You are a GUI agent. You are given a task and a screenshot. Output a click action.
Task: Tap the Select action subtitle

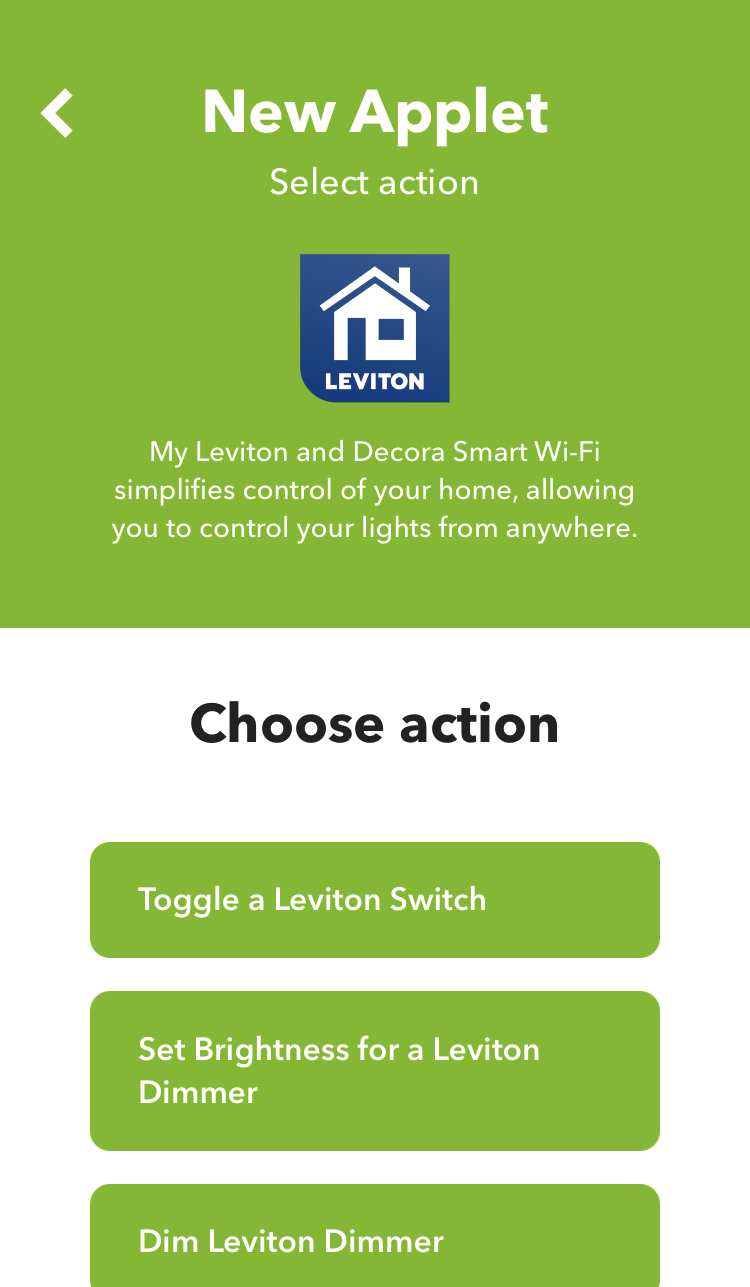click(x=374, y=182)
